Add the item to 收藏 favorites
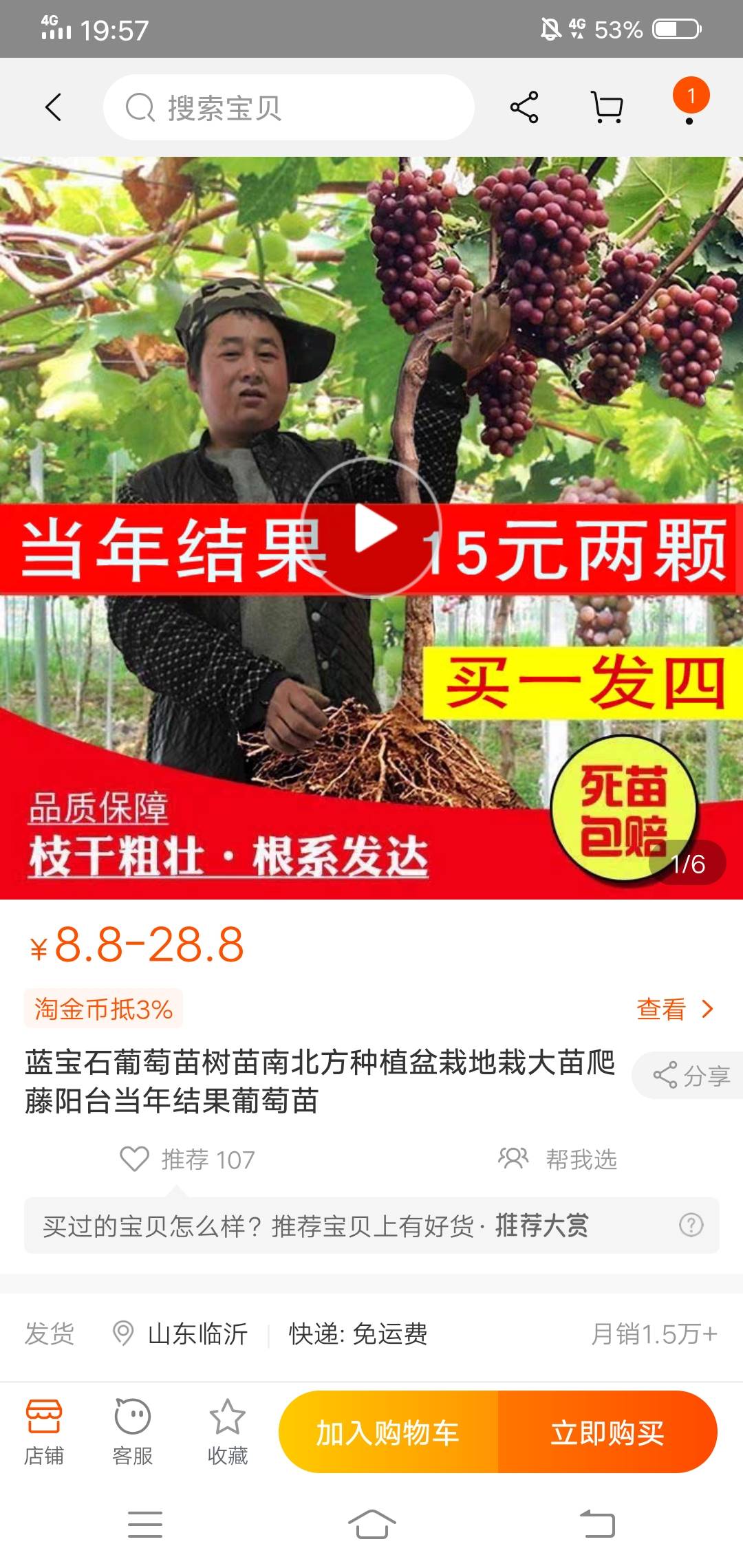This screenshot has height=1568, width=743. [x=227, y=1432]
